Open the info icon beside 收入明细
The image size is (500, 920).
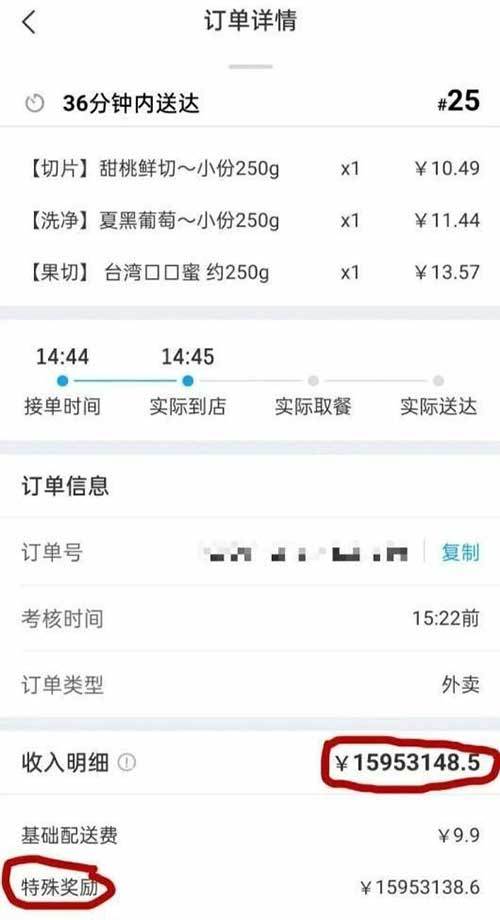pos(126,763)
